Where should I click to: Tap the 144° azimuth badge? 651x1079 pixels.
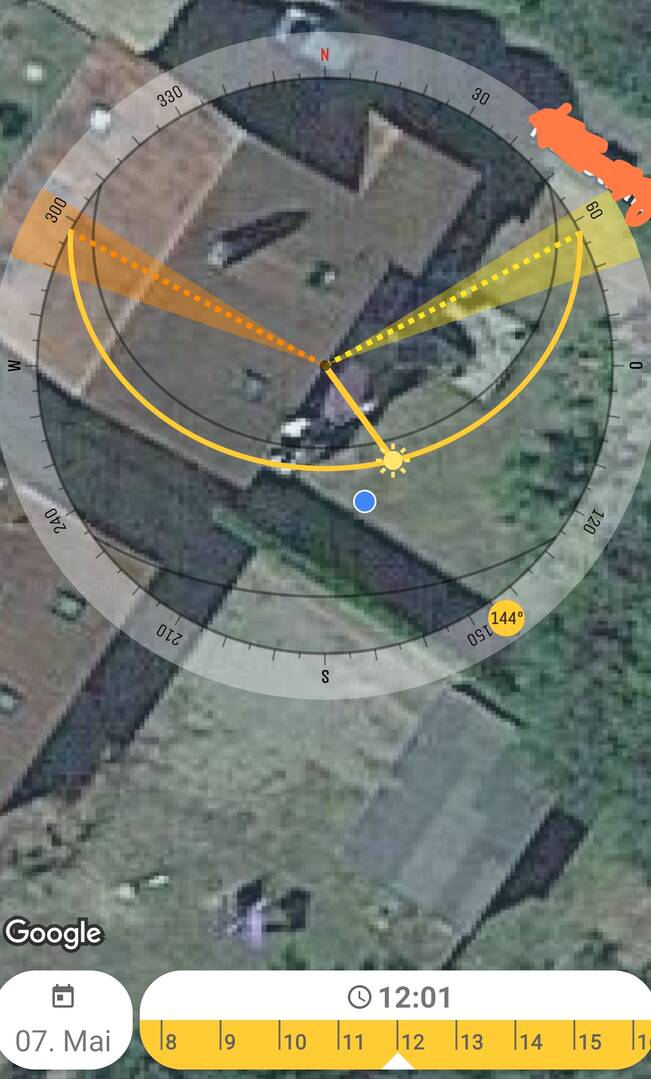tap(506, 619)
